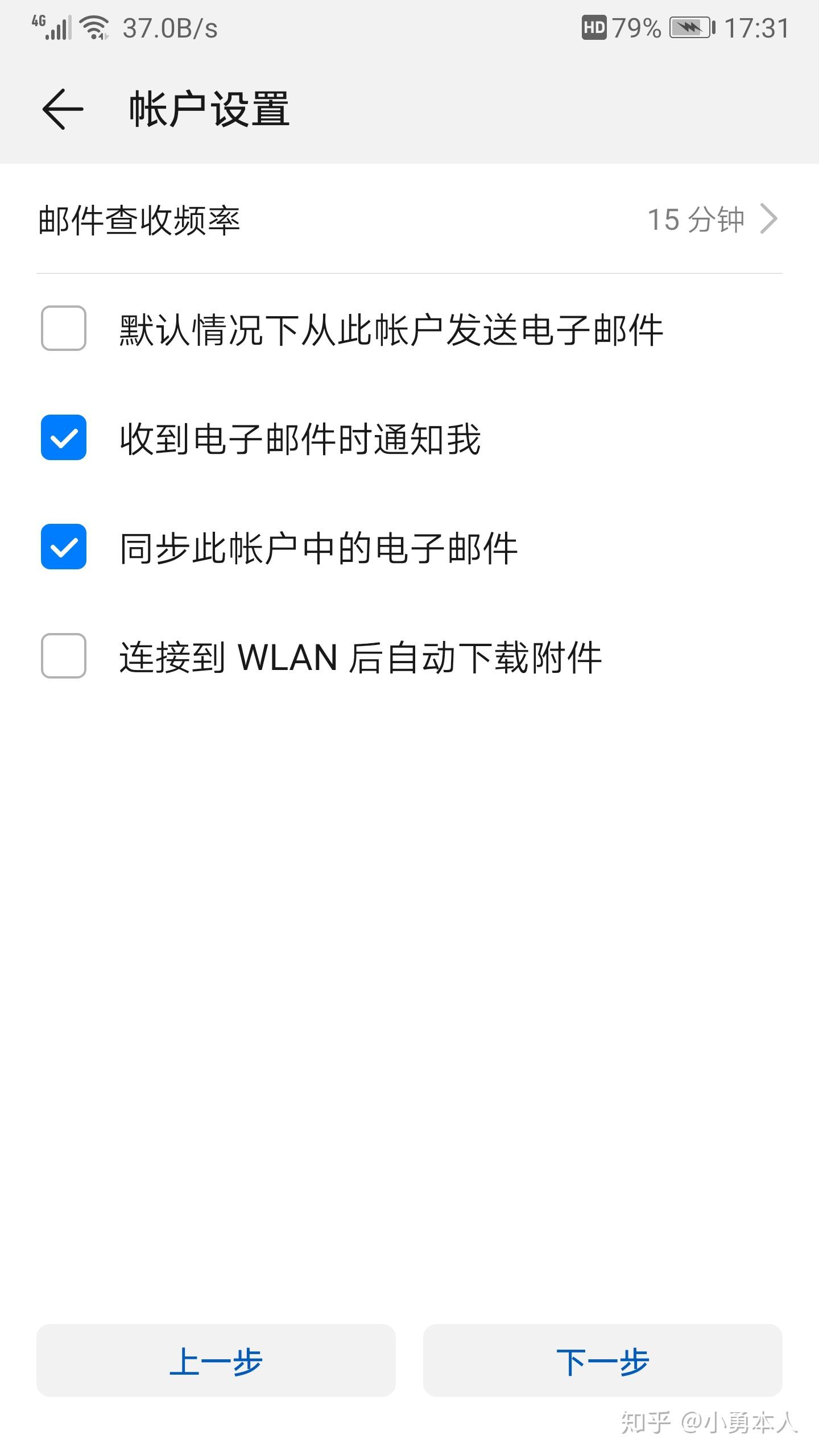
Task: Tap the battery icon in status bar
Action: [690, 27]
